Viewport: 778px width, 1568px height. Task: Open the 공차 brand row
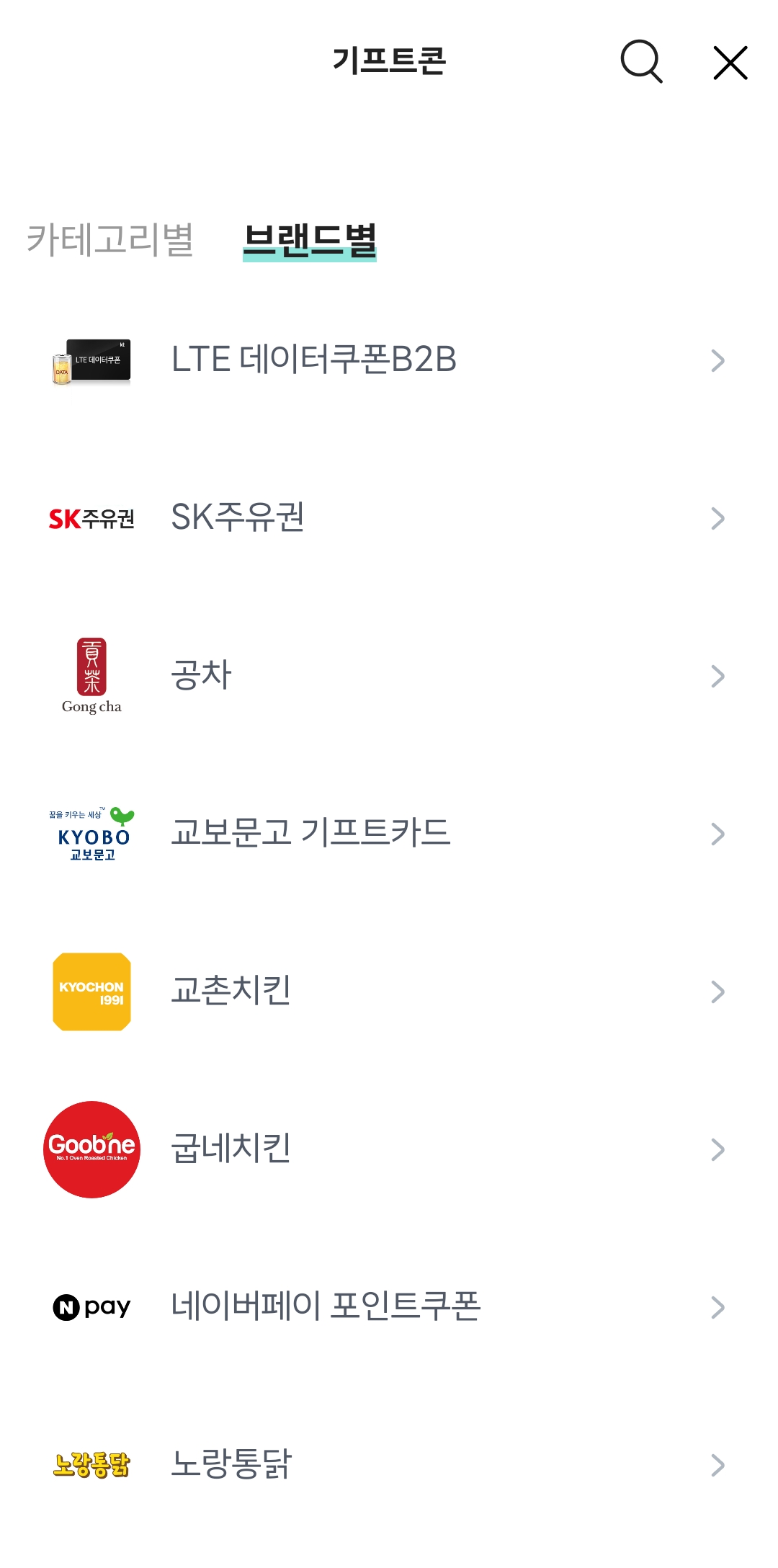(389, 675)
